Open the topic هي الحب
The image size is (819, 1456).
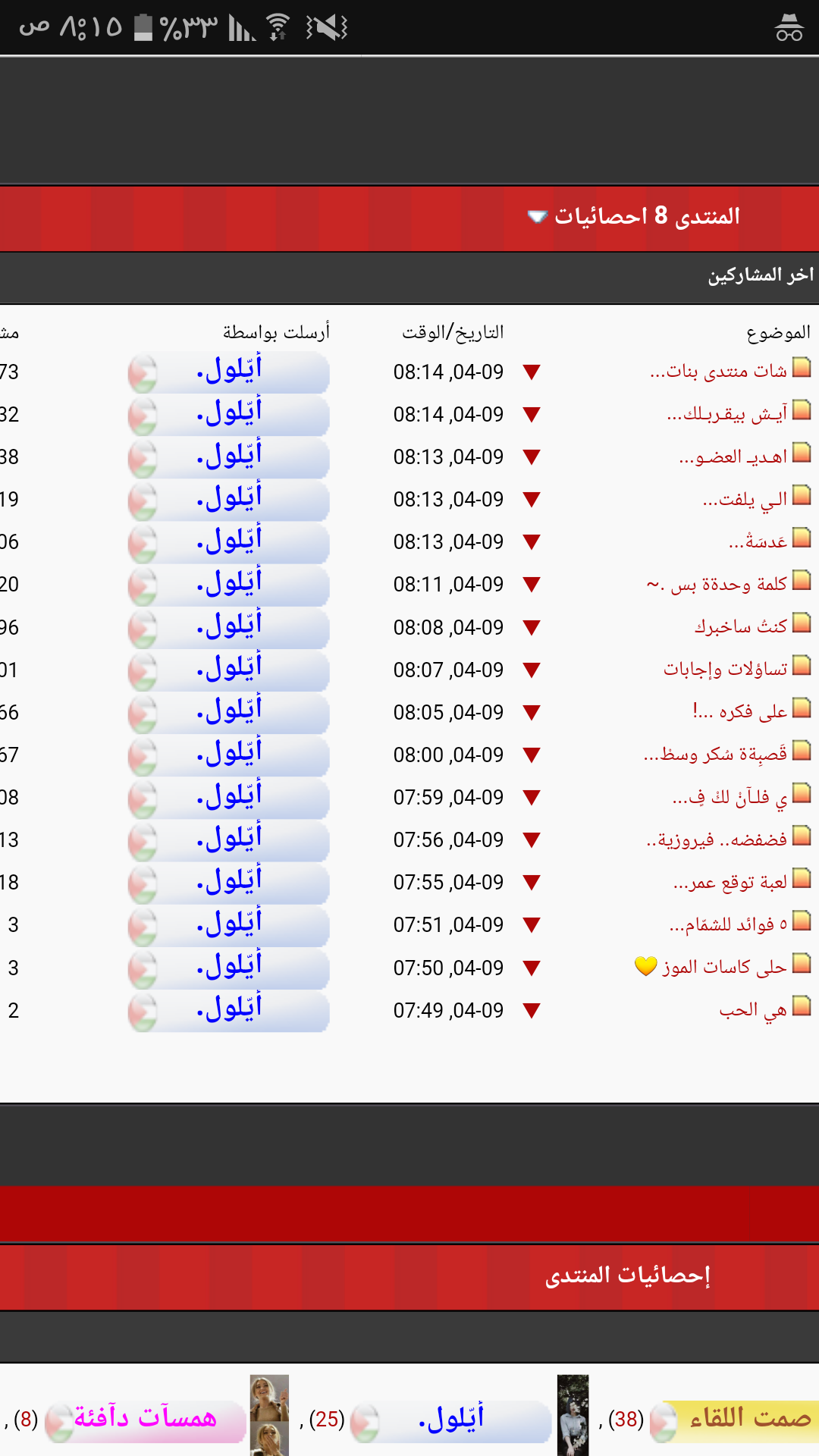point(753,1010)
